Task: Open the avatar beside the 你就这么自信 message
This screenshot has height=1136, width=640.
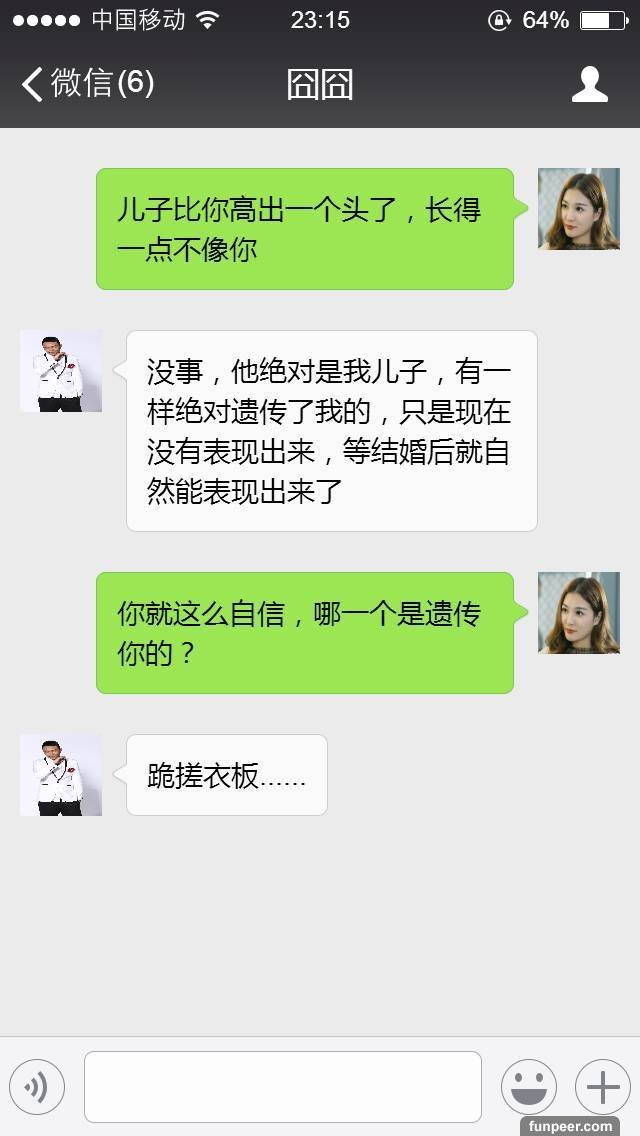Action: [579, 613]
